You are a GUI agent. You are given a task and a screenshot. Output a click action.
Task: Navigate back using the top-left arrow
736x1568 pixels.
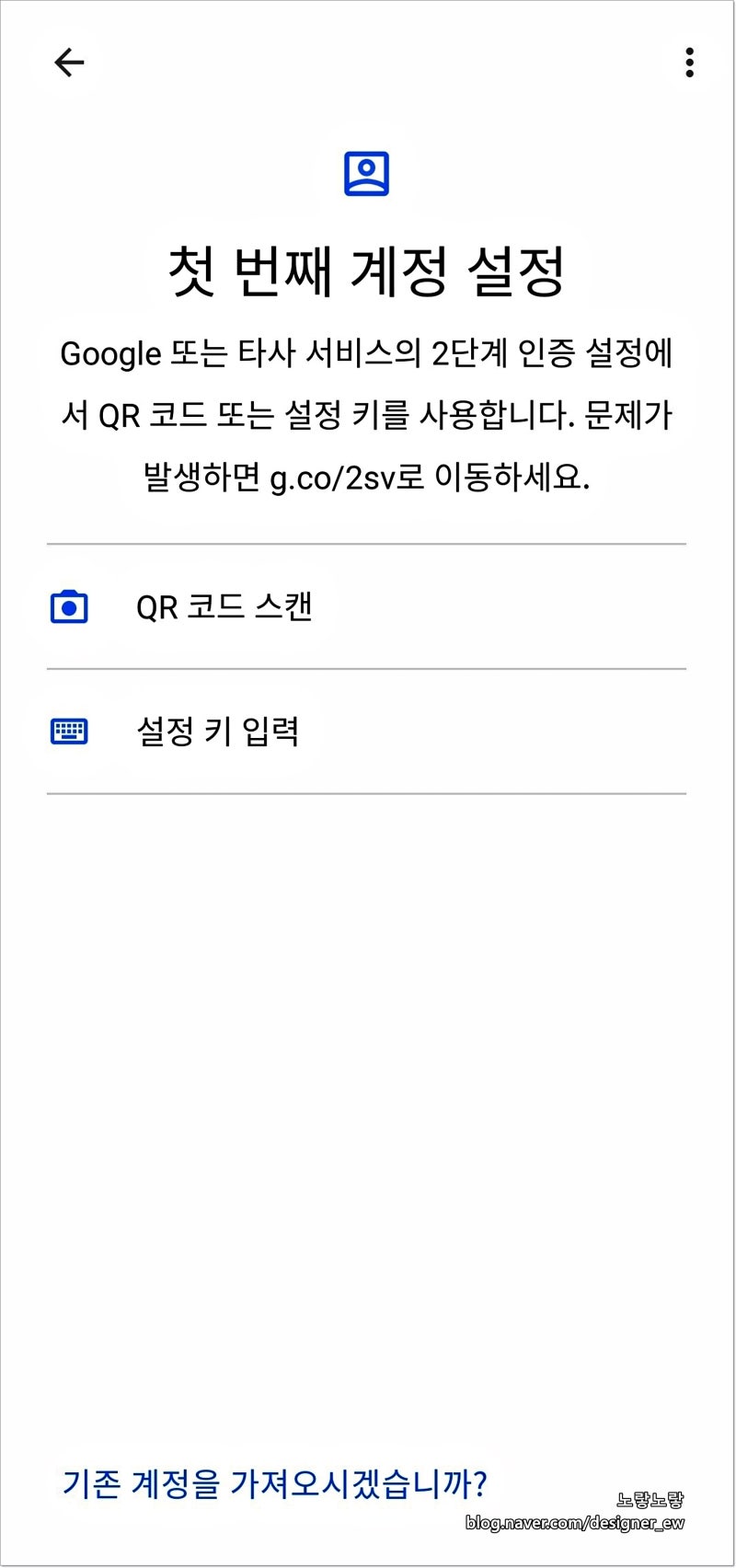point(68,63)
